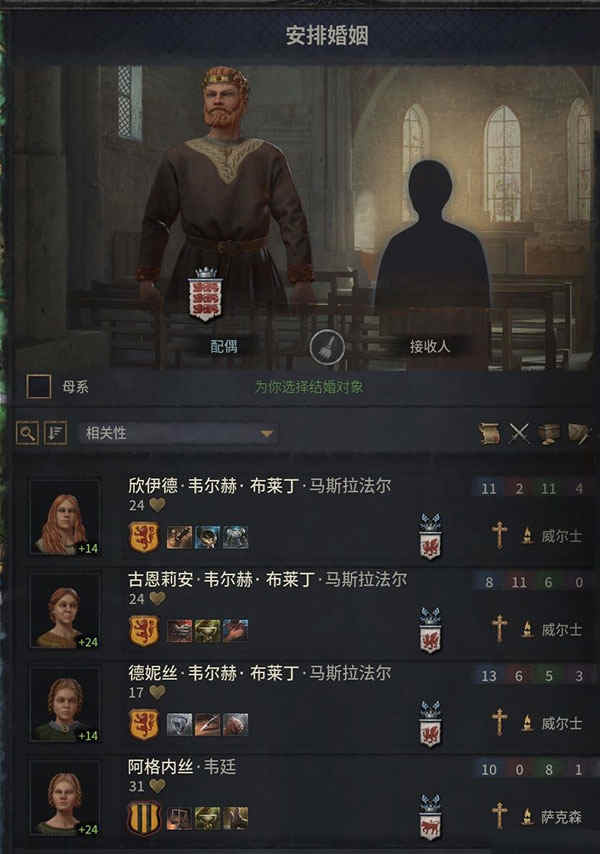600x854 pixels.
Task: Choose 古恩莉安·韦尔赫·布莱丁 as marriage candidate
Action: coord(260,580)
